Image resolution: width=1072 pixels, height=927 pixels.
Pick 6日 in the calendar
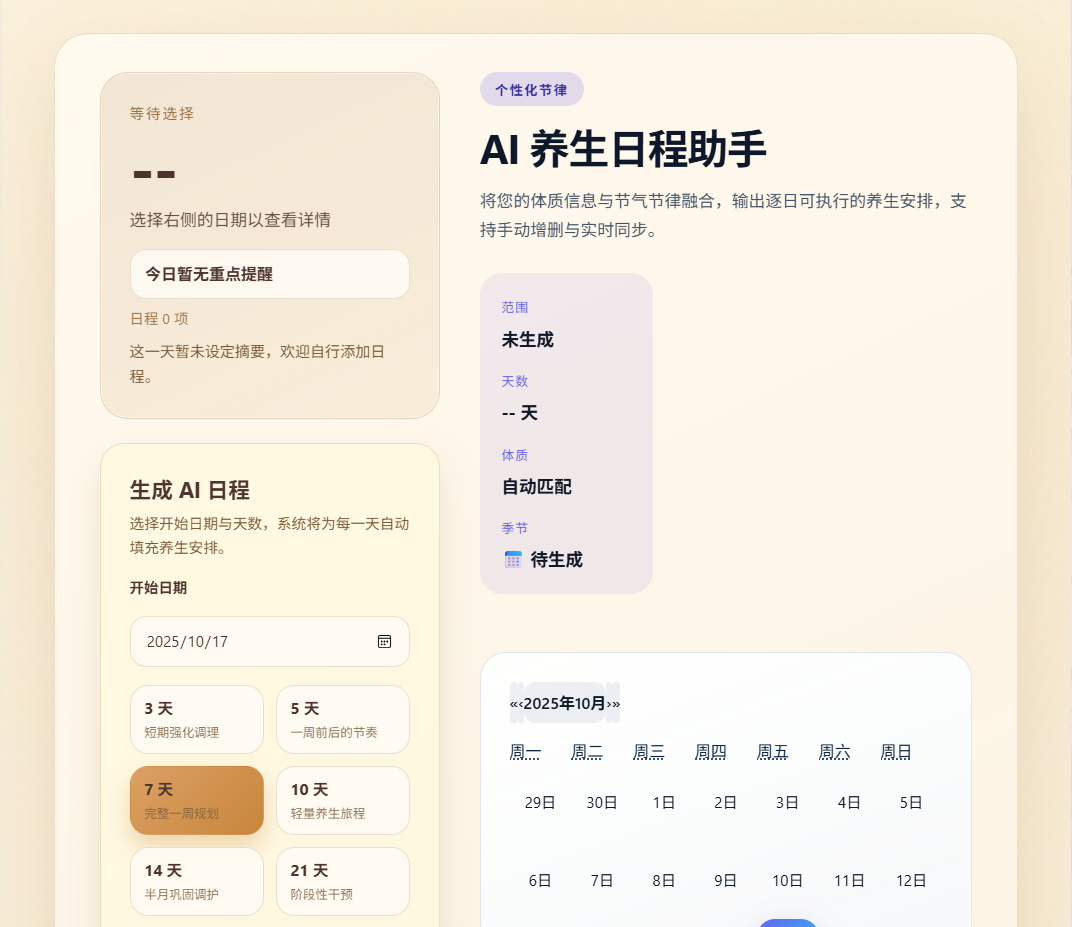(540, 881)
